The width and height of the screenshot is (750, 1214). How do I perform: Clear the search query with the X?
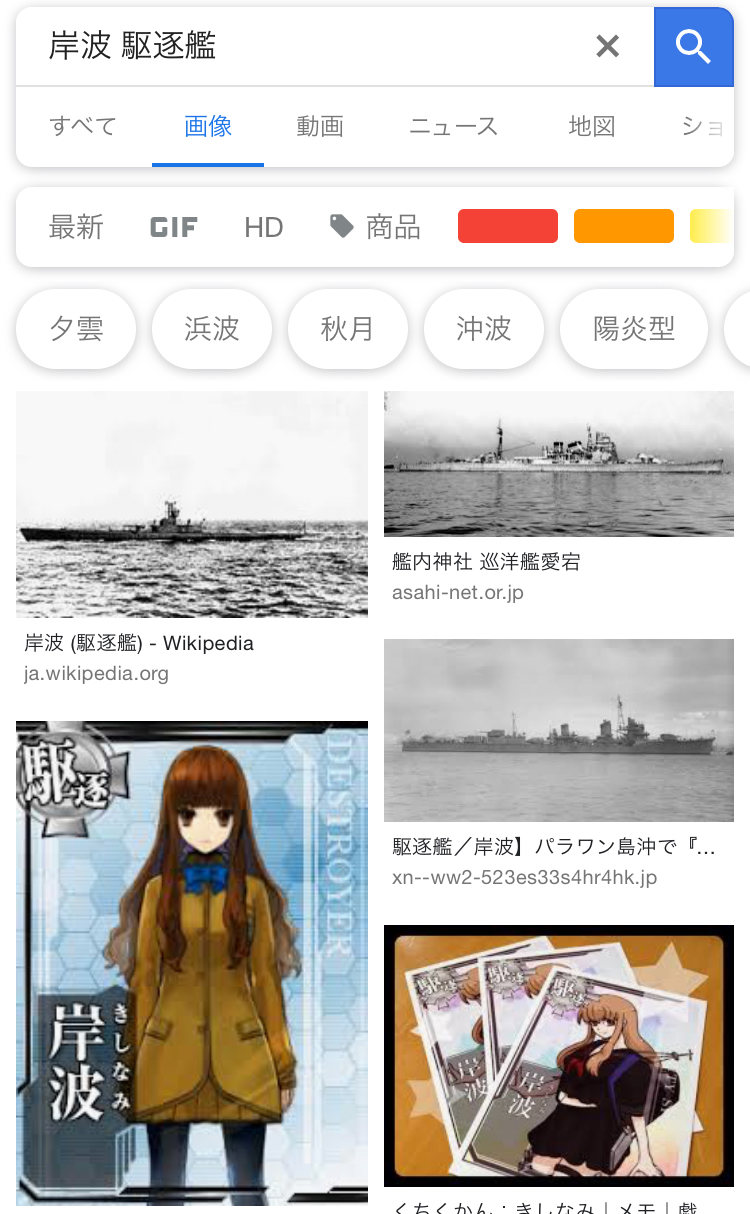(607, 46)
